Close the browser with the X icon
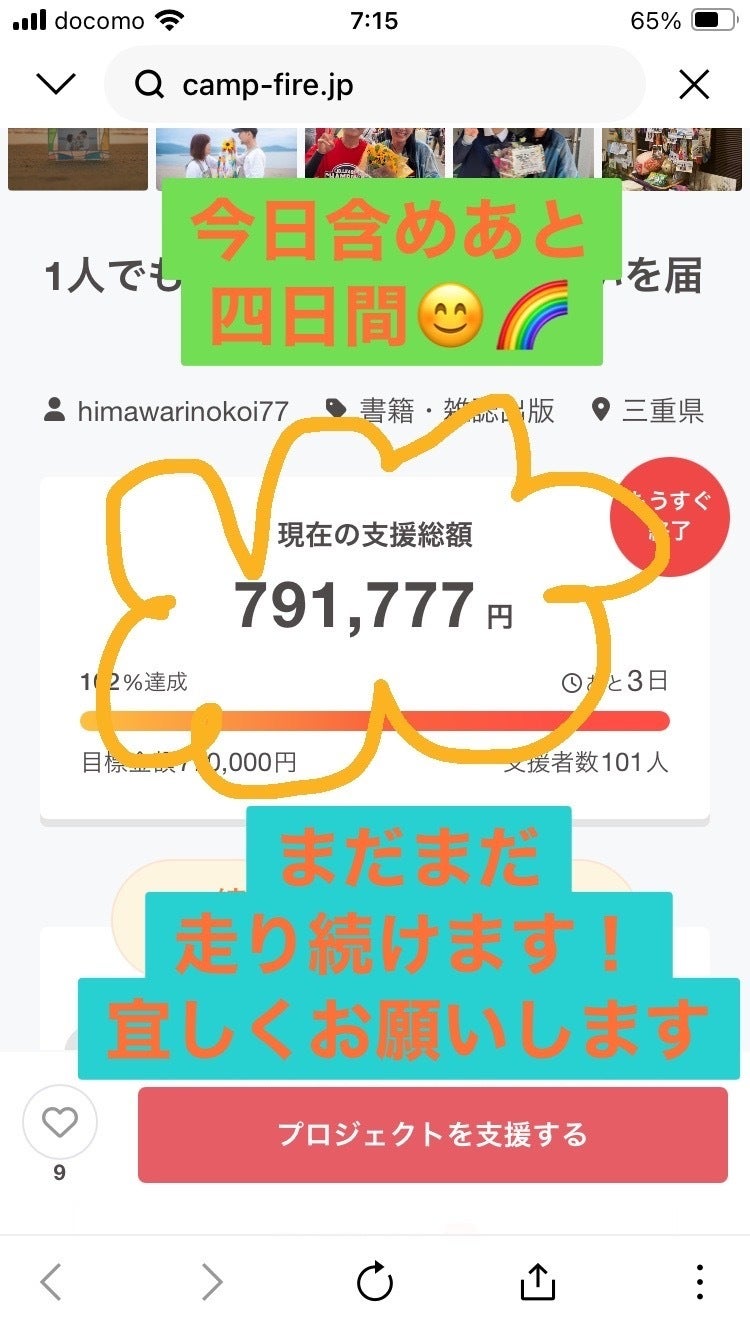The image size is (750, 1334). (x=694, y=85)
